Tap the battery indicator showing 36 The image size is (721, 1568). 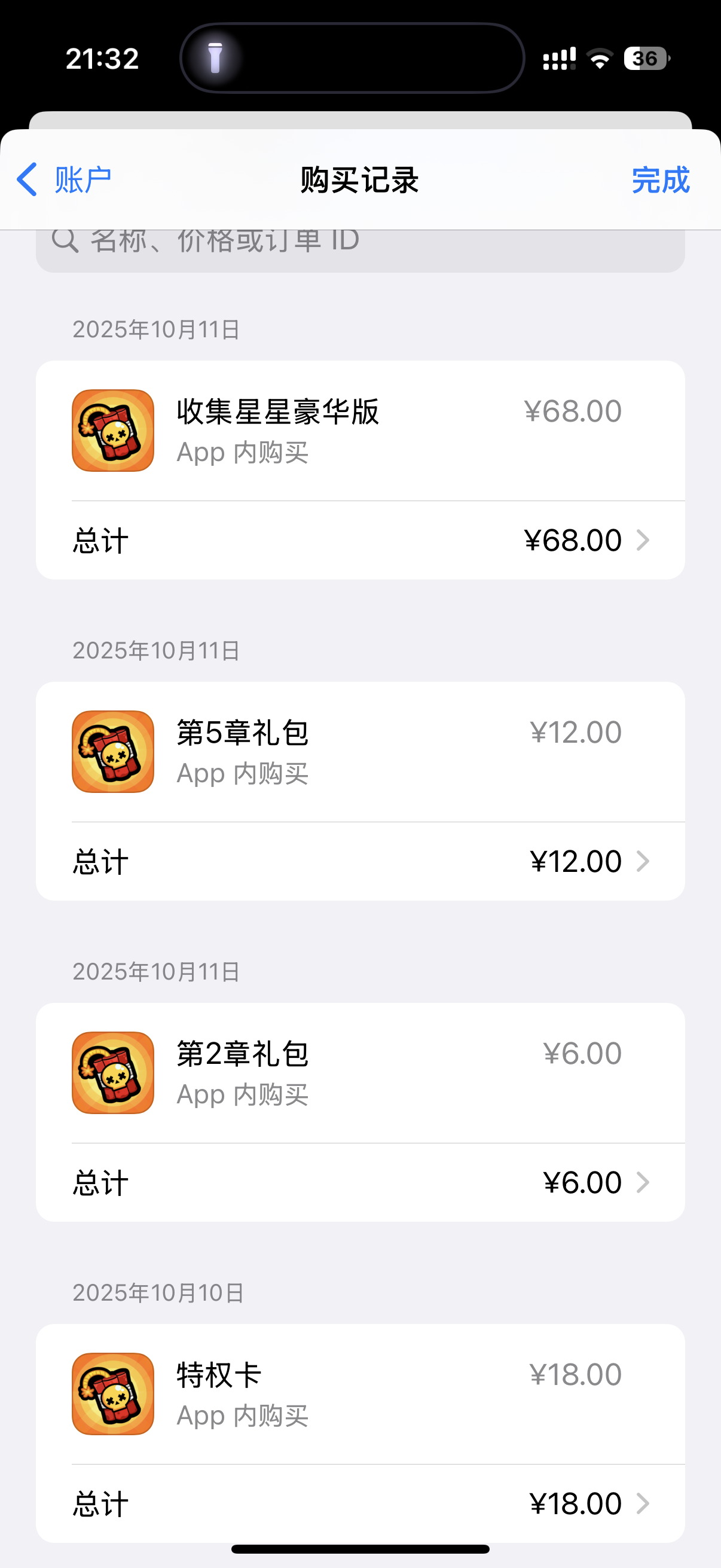click(645, 58)
